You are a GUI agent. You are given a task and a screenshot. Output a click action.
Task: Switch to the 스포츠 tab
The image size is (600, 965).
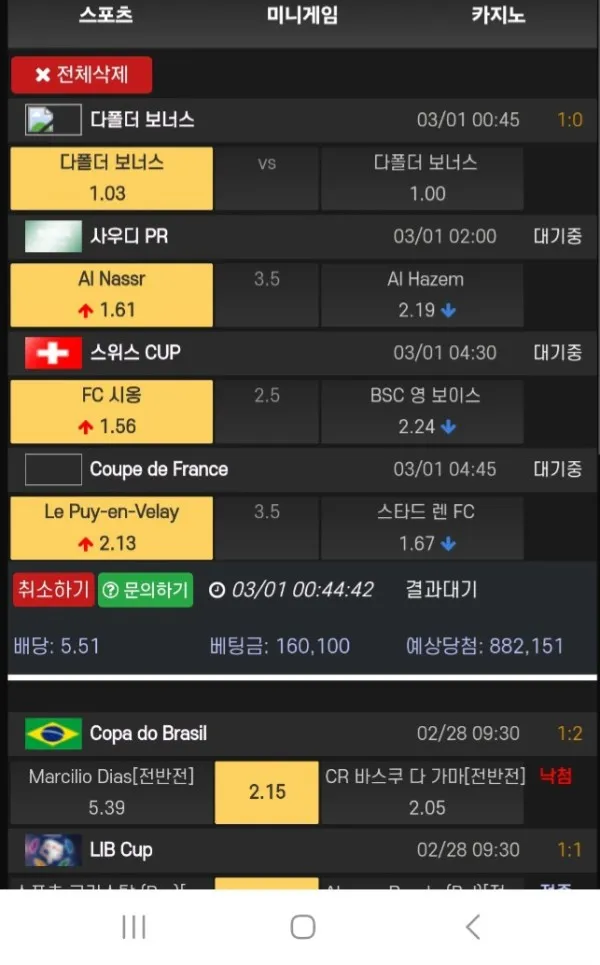click(106, 15)
